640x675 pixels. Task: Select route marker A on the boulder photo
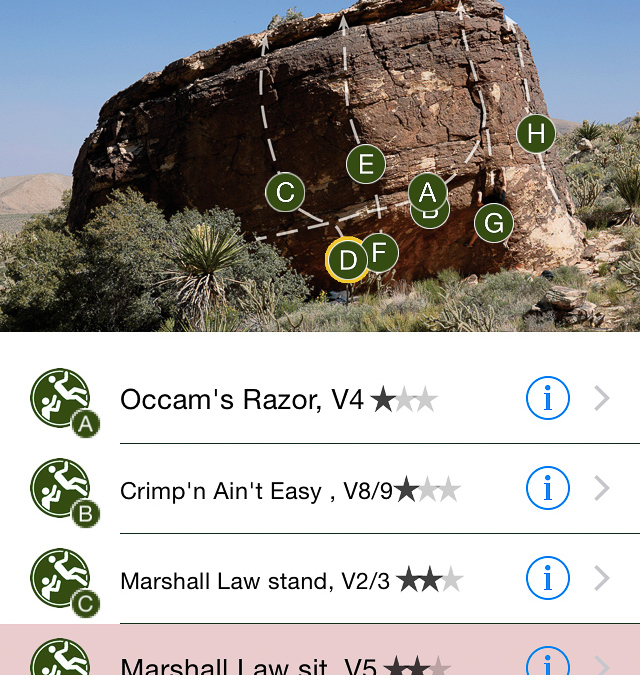[427, 189]
